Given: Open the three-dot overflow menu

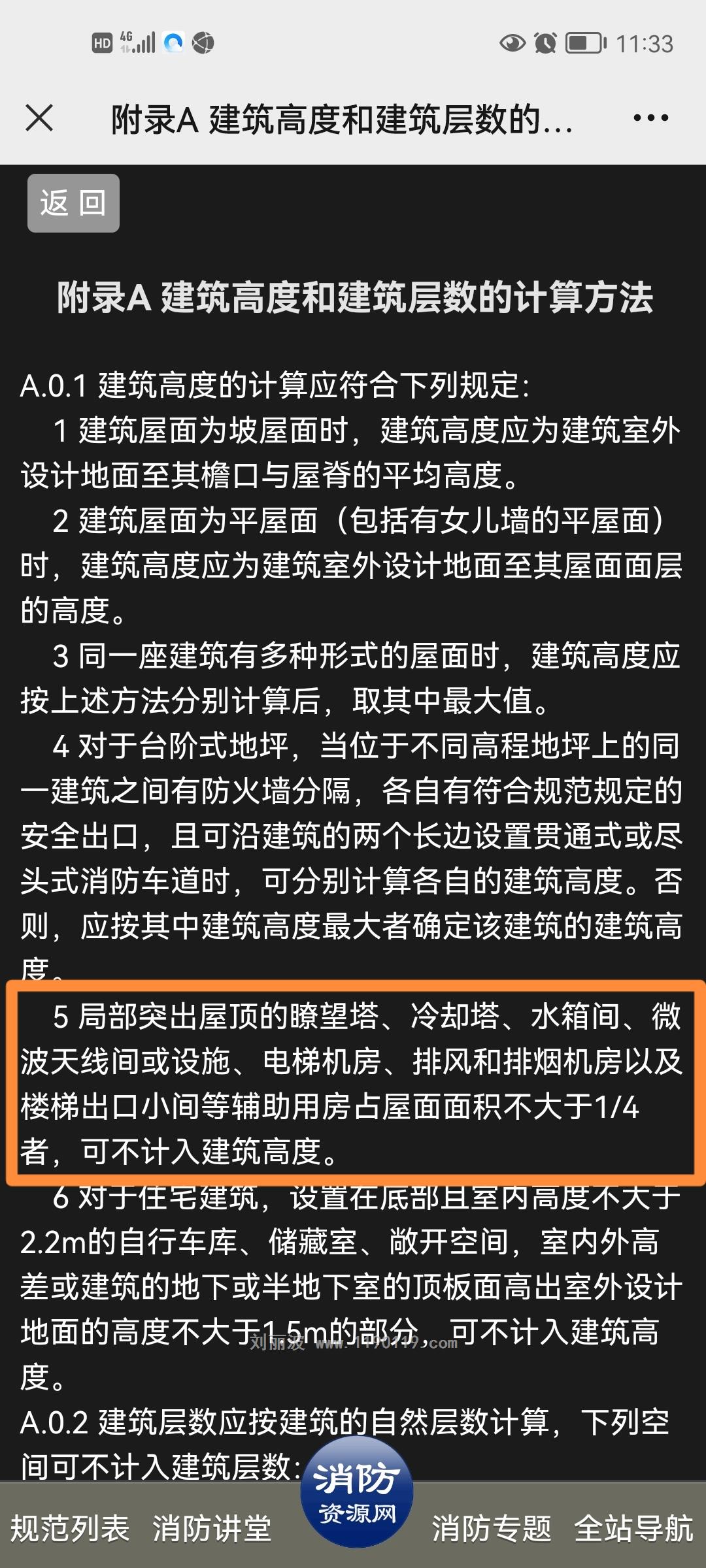Looking at the screenshot, I should pyautogui.click(x=650, y=118).
